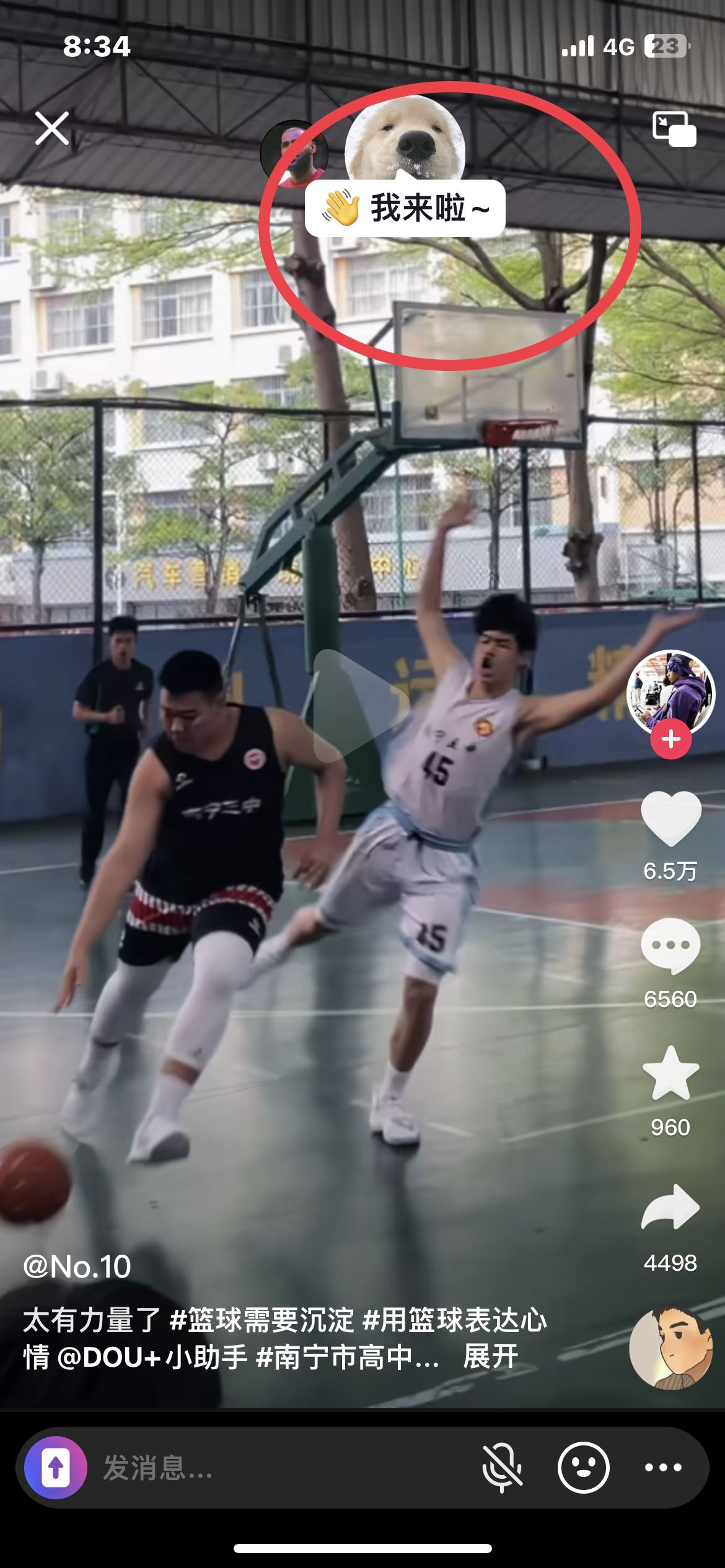725x1568 pixels.
Task: Tap the purple upload arrow button
Action: pos(56,1467)
